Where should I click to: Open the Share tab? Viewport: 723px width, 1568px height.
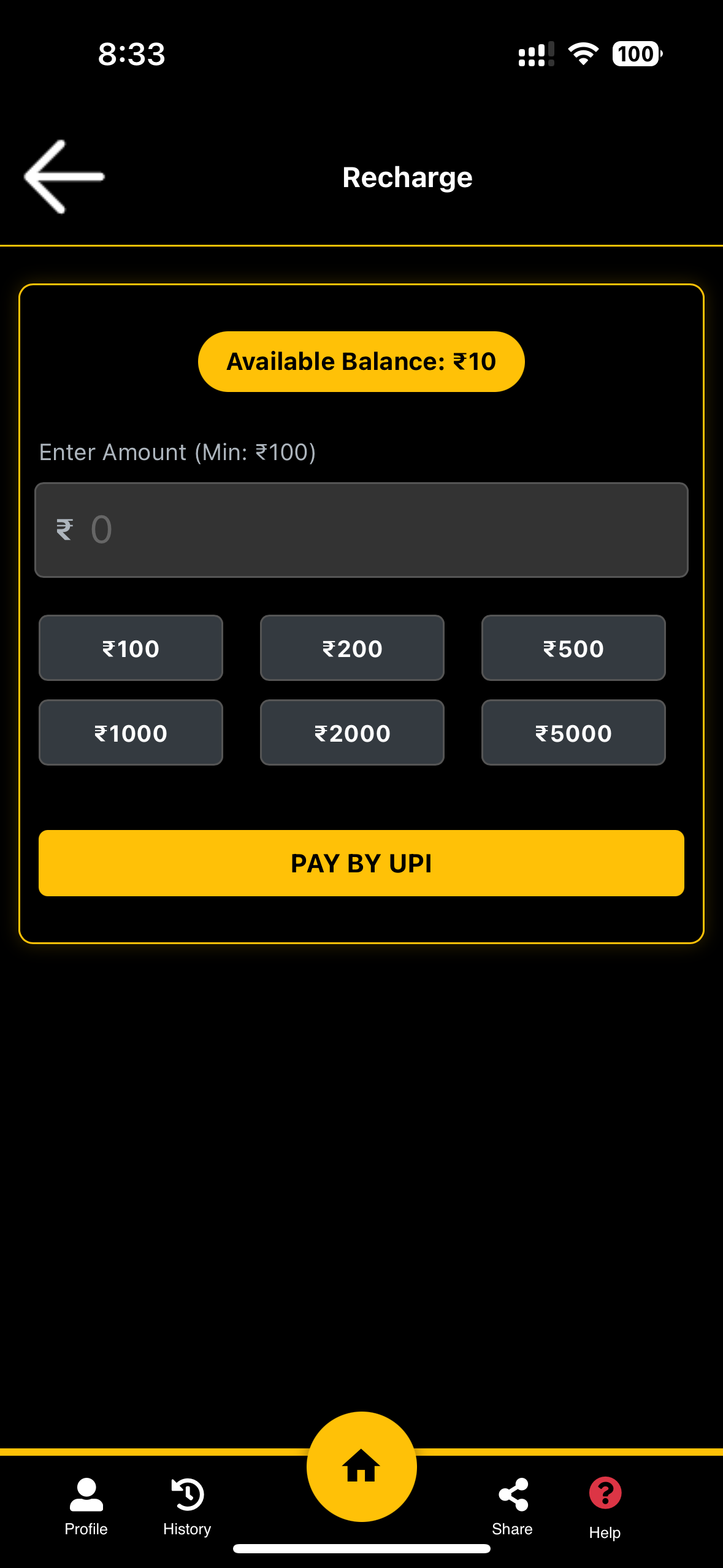pos(513,1507)
